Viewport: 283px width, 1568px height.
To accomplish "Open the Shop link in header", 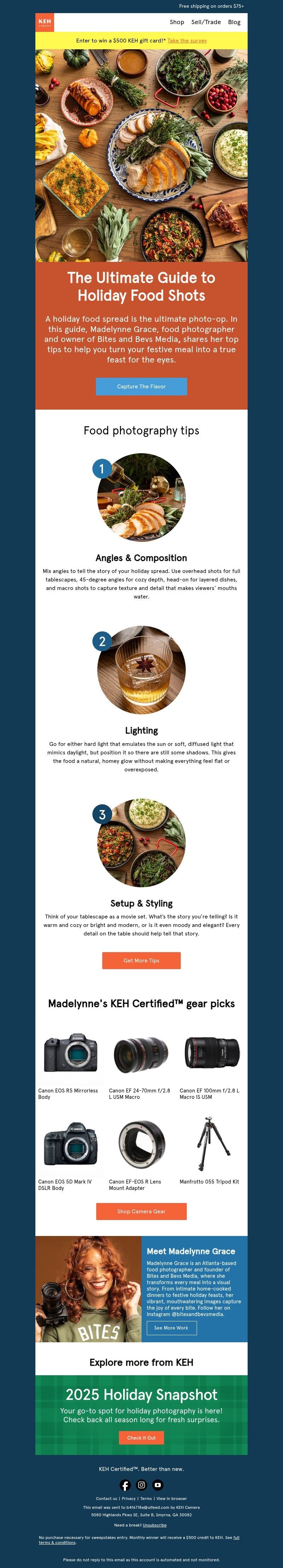I will 177,22.
